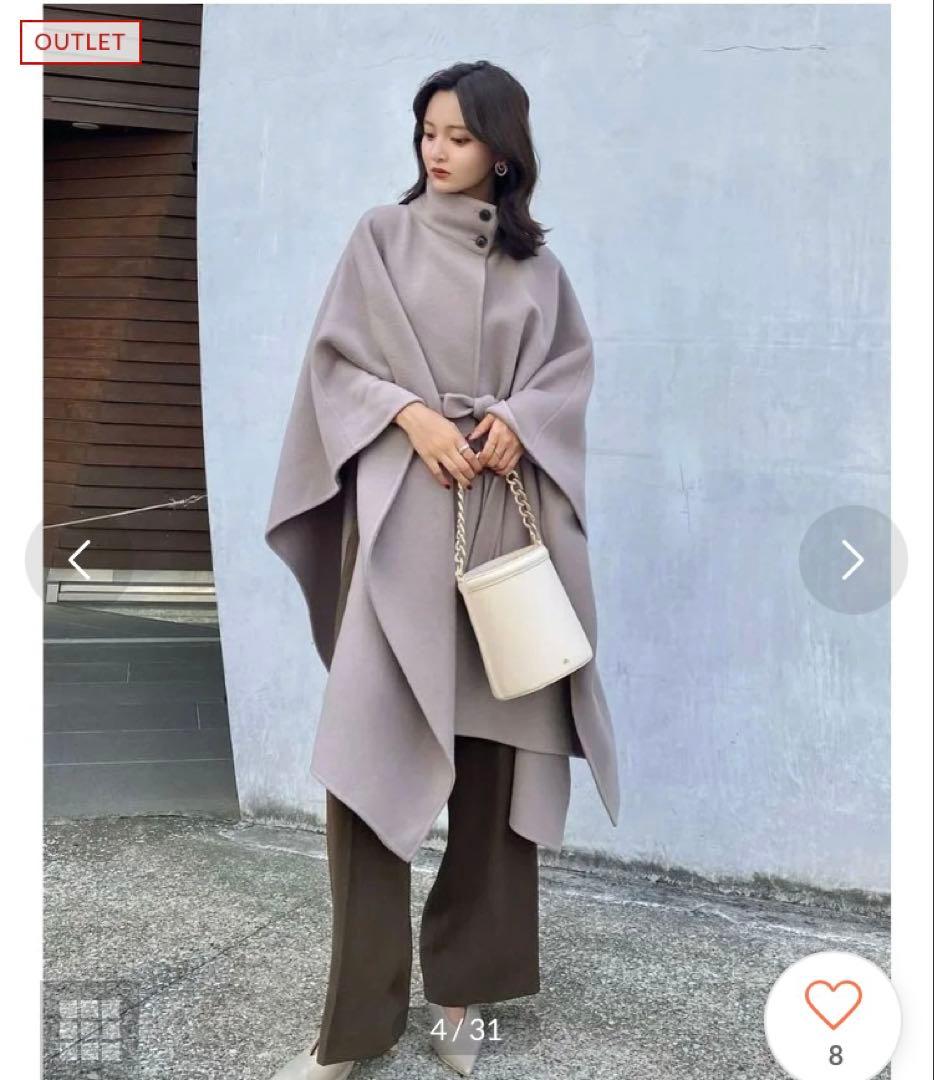Go back to the previous product image

click(78, 560)
